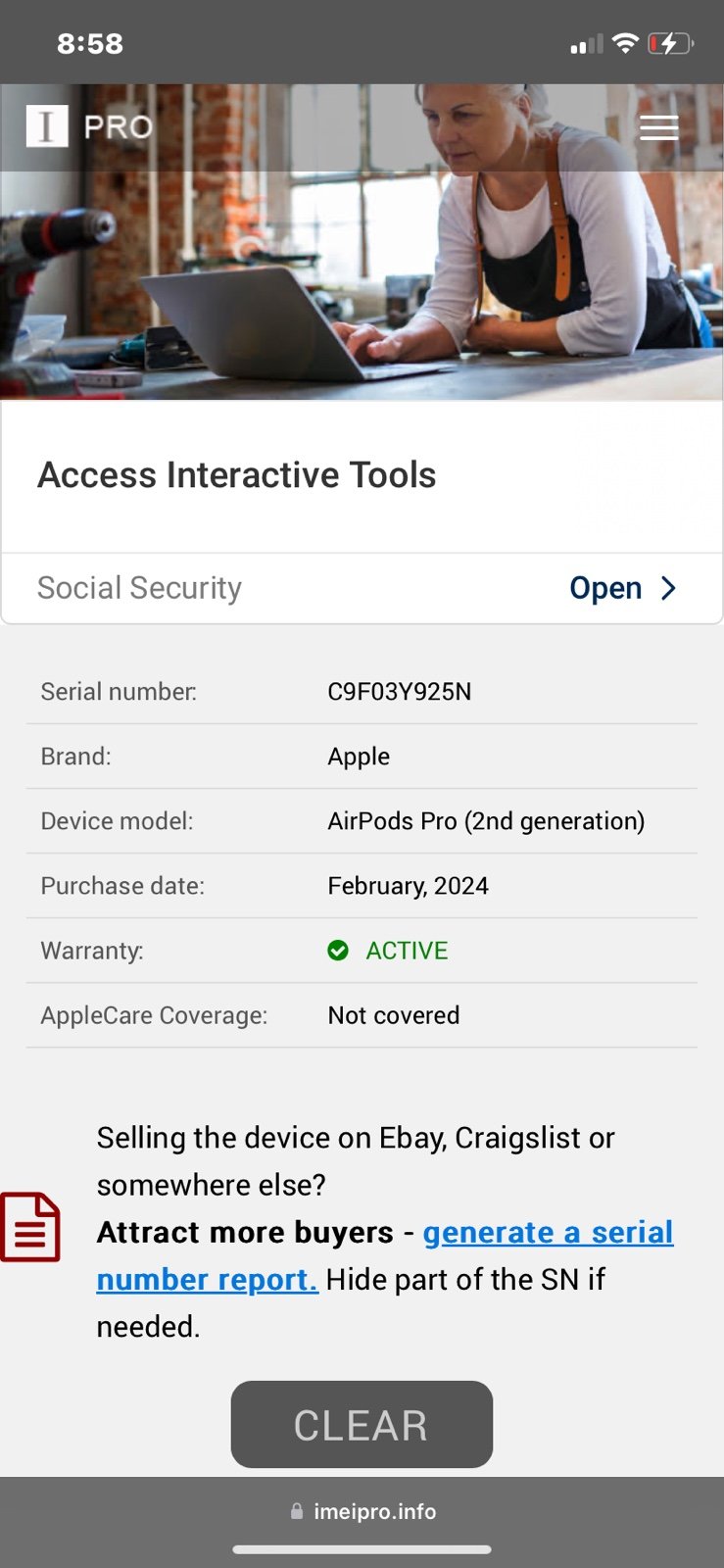Go to the IMEI Pro logo home
The image size is (724, 1568).
point(89,126)
